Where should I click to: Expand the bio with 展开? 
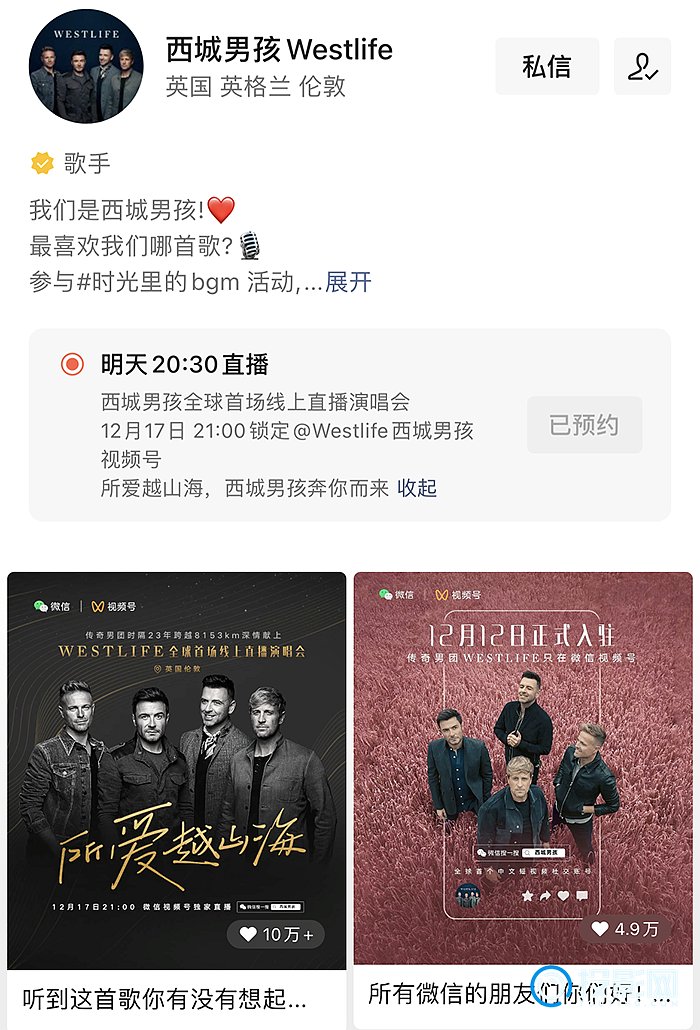pos(348,282)
